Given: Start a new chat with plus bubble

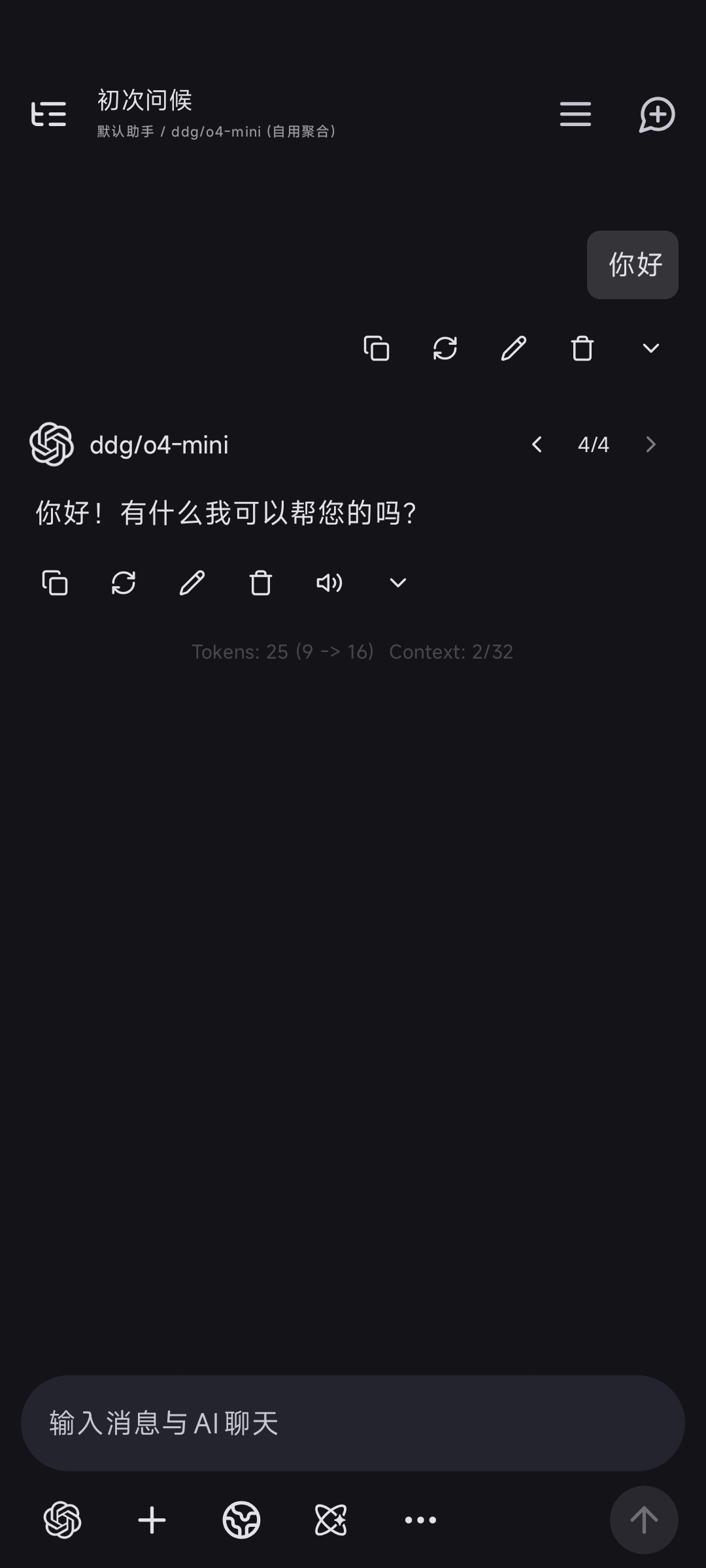Looking at the screenshot, I should pyautogui.click(x=657, y=114).
